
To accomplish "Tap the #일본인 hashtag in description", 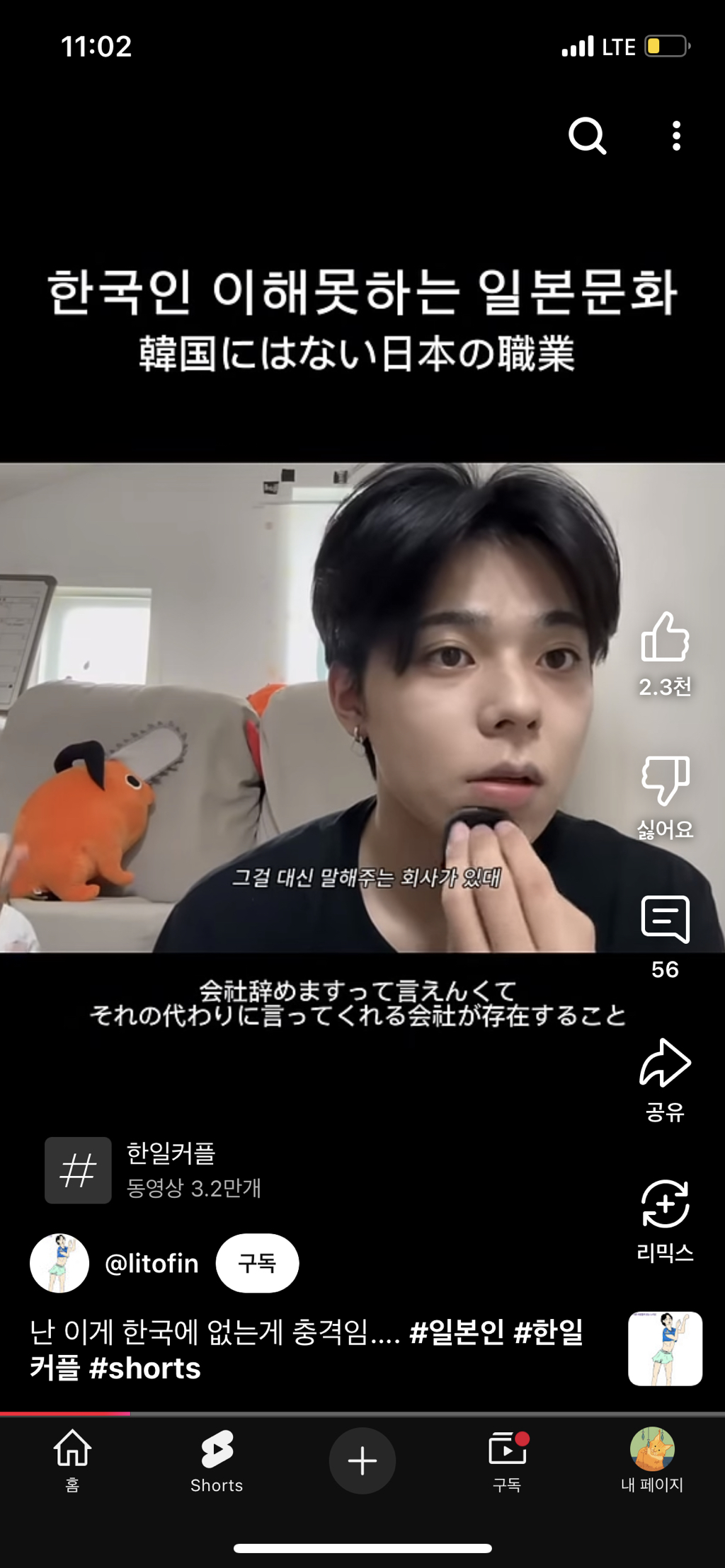I will point(457,1332).
